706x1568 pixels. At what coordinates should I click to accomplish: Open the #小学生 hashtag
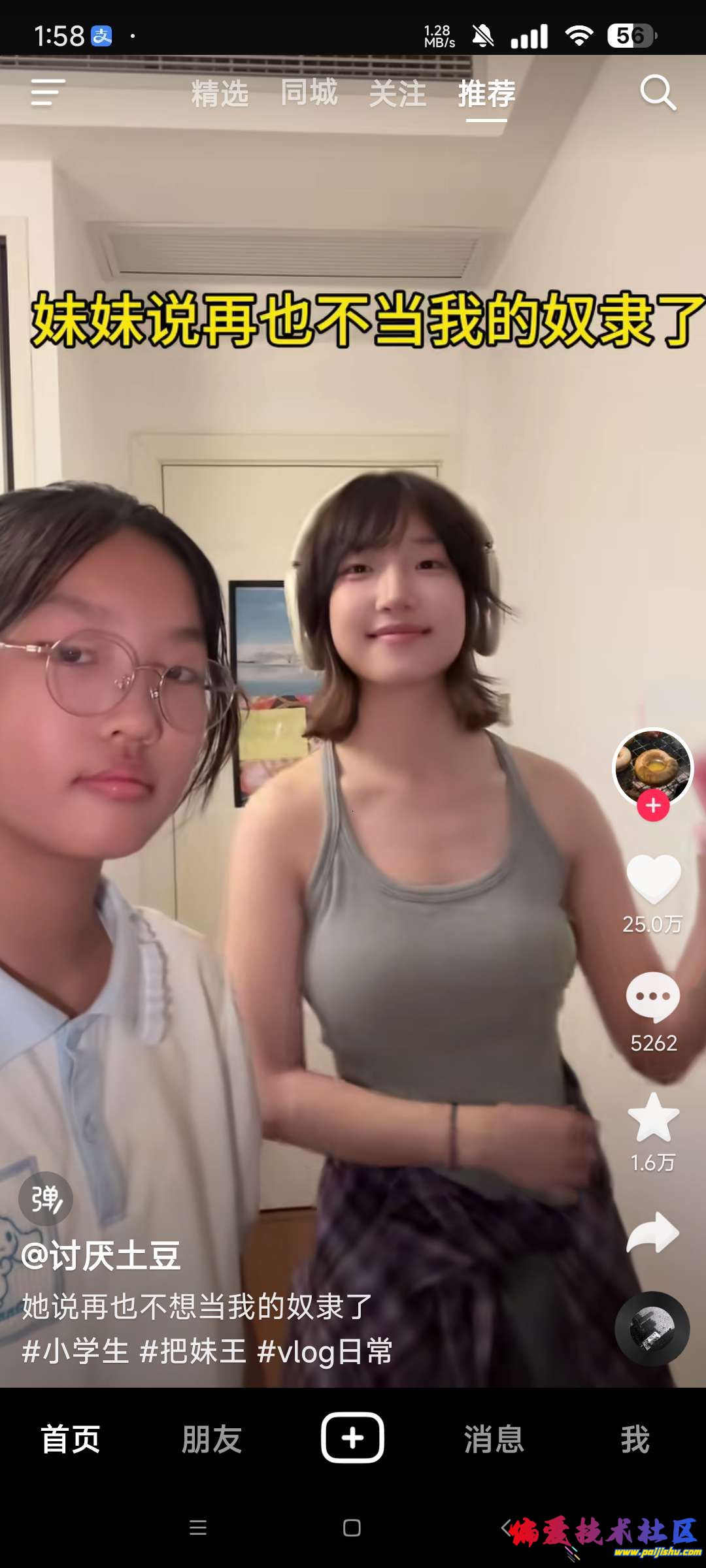coord(75,1351)
